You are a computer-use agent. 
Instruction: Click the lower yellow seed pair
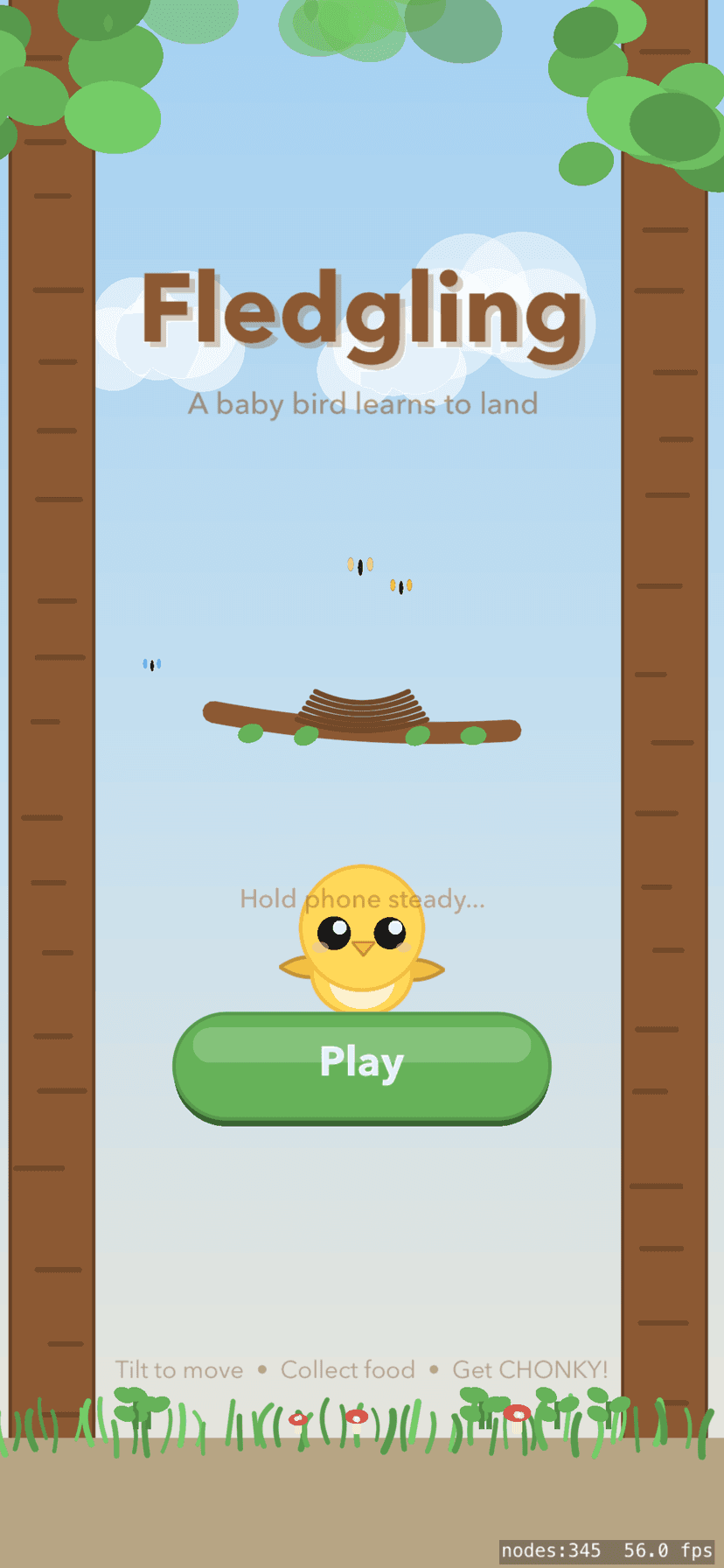[x=400, y=586]
